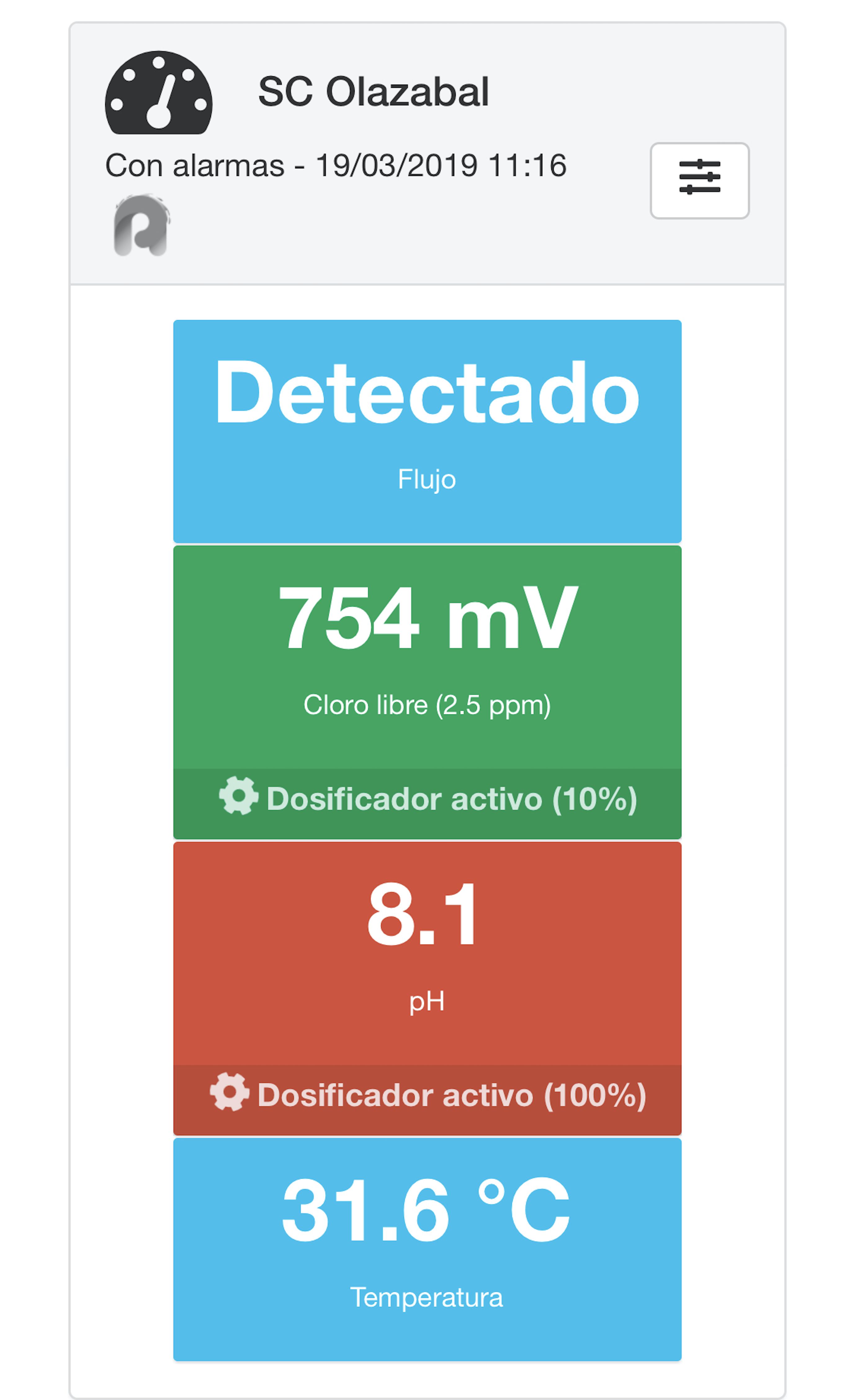Open the Flujo Detectado card
This screenshot has height=1400, width=855.
tap(427, 431)
